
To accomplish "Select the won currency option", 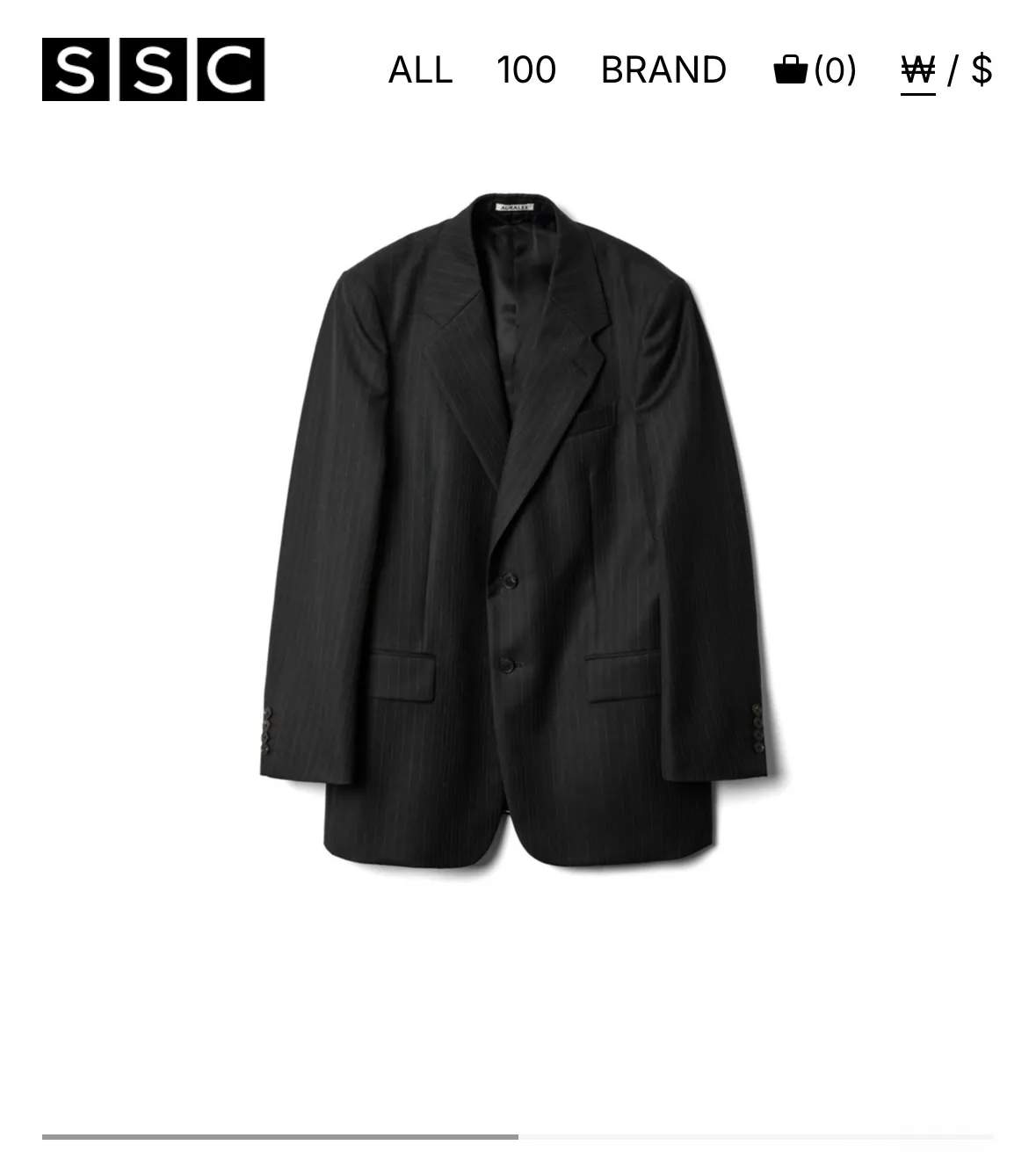I will (x=917, y=70).
